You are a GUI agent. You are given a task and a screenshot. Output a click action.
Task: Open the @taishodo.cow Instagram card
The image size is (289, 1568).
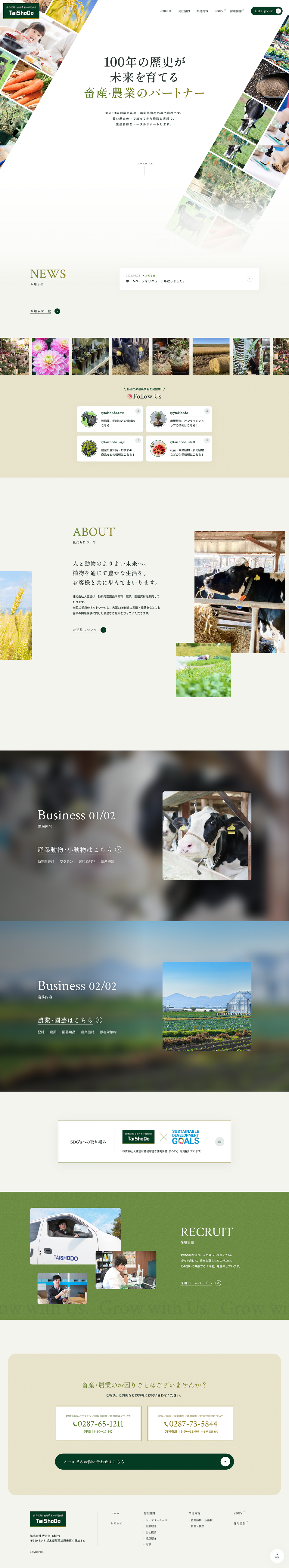click(110, 419)
